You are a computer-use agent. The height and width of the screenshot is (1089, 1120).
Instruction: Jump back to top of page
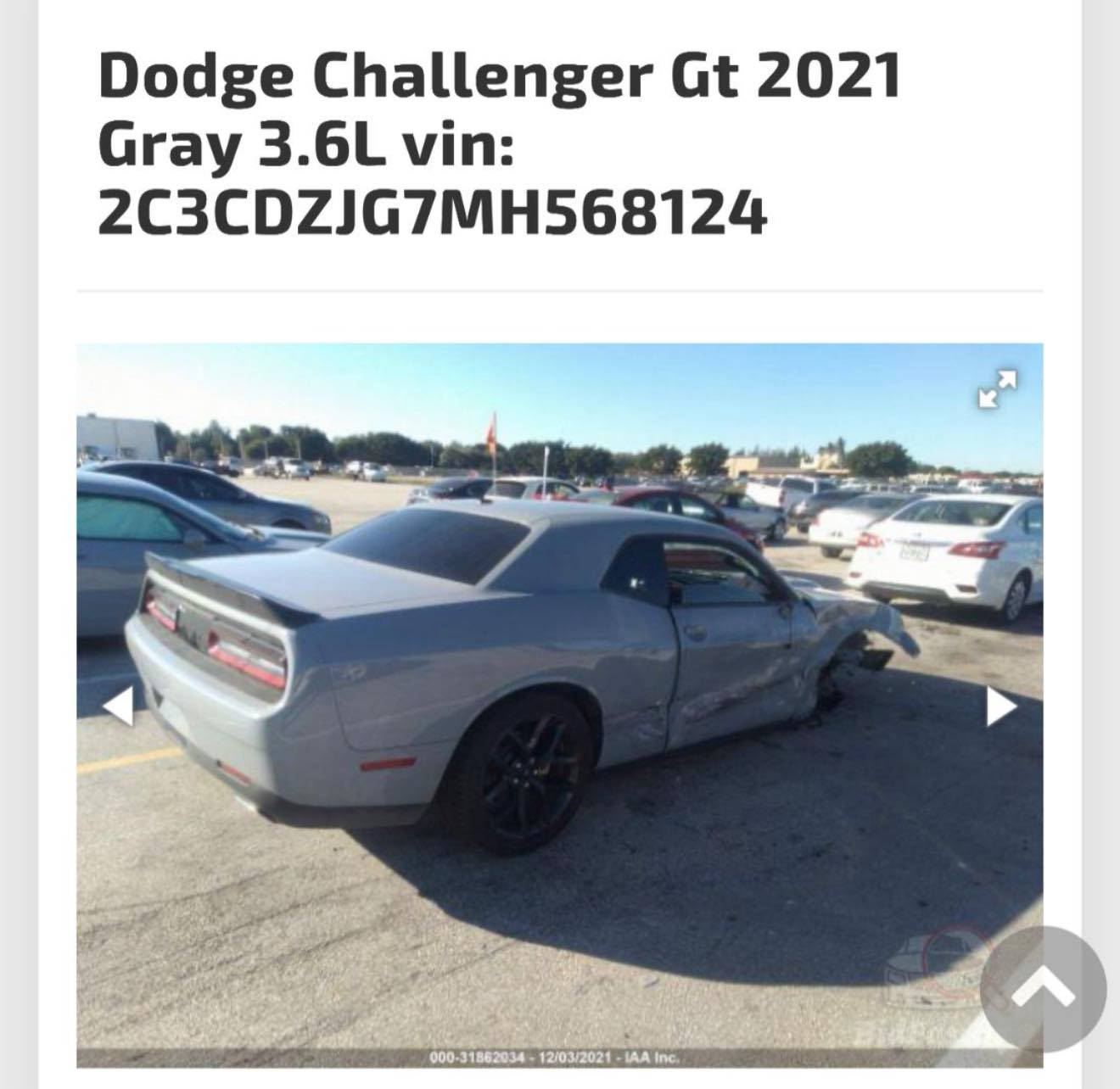[1043, 988]
